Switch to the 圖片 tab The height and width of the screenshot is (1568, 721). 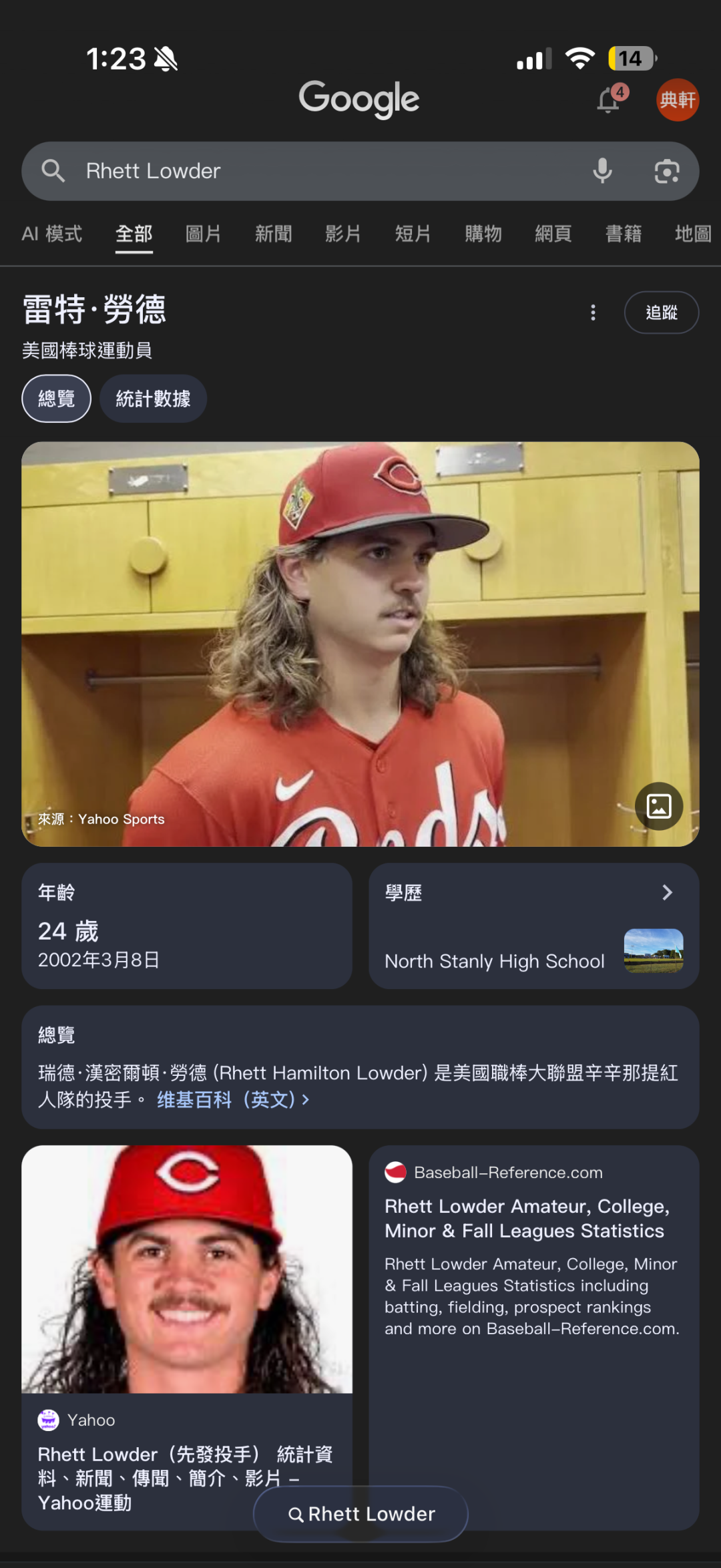point(203,234)
